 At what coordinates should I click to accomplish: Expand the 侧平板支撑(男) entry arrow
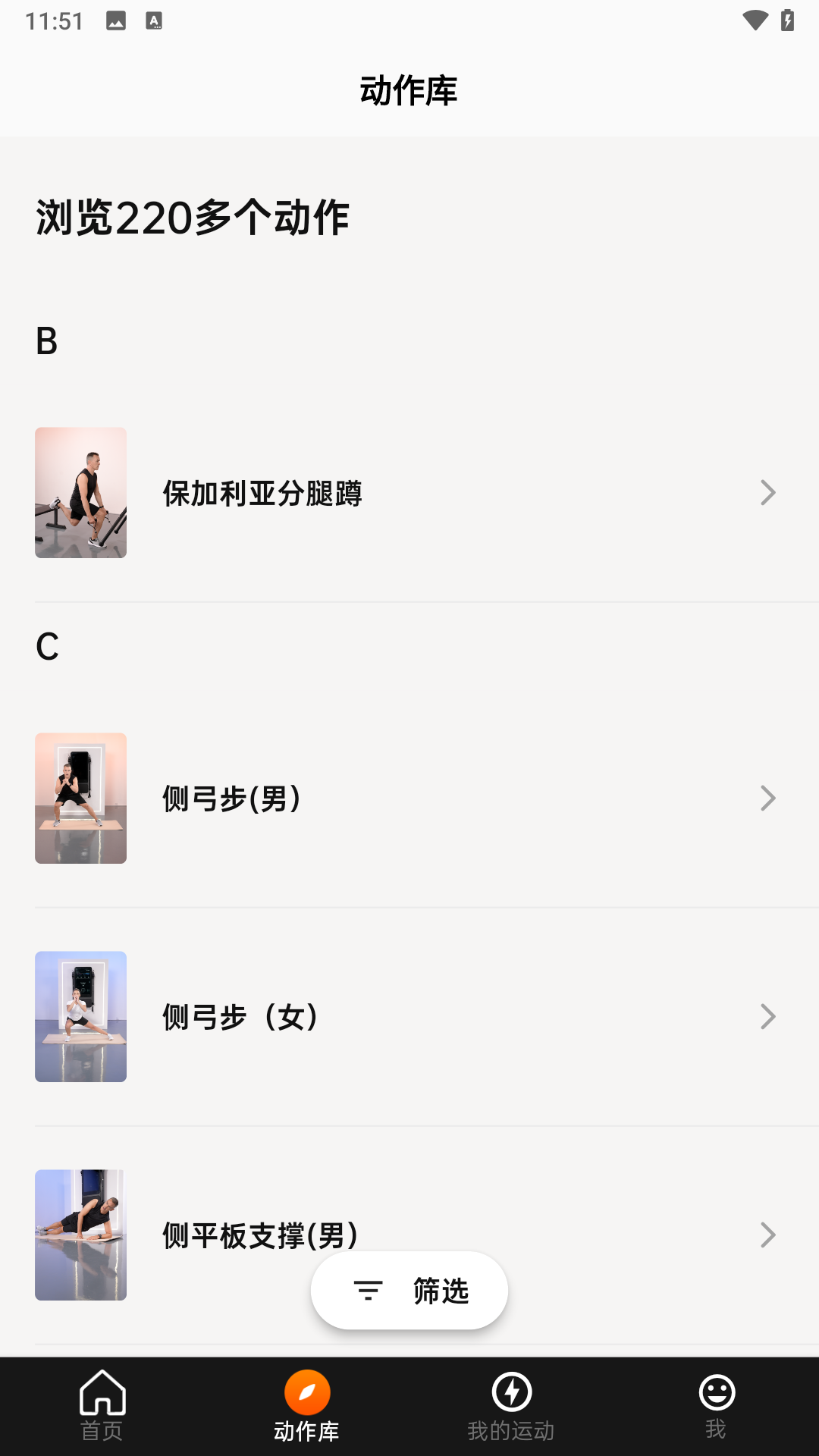[x=767, y=1235]
